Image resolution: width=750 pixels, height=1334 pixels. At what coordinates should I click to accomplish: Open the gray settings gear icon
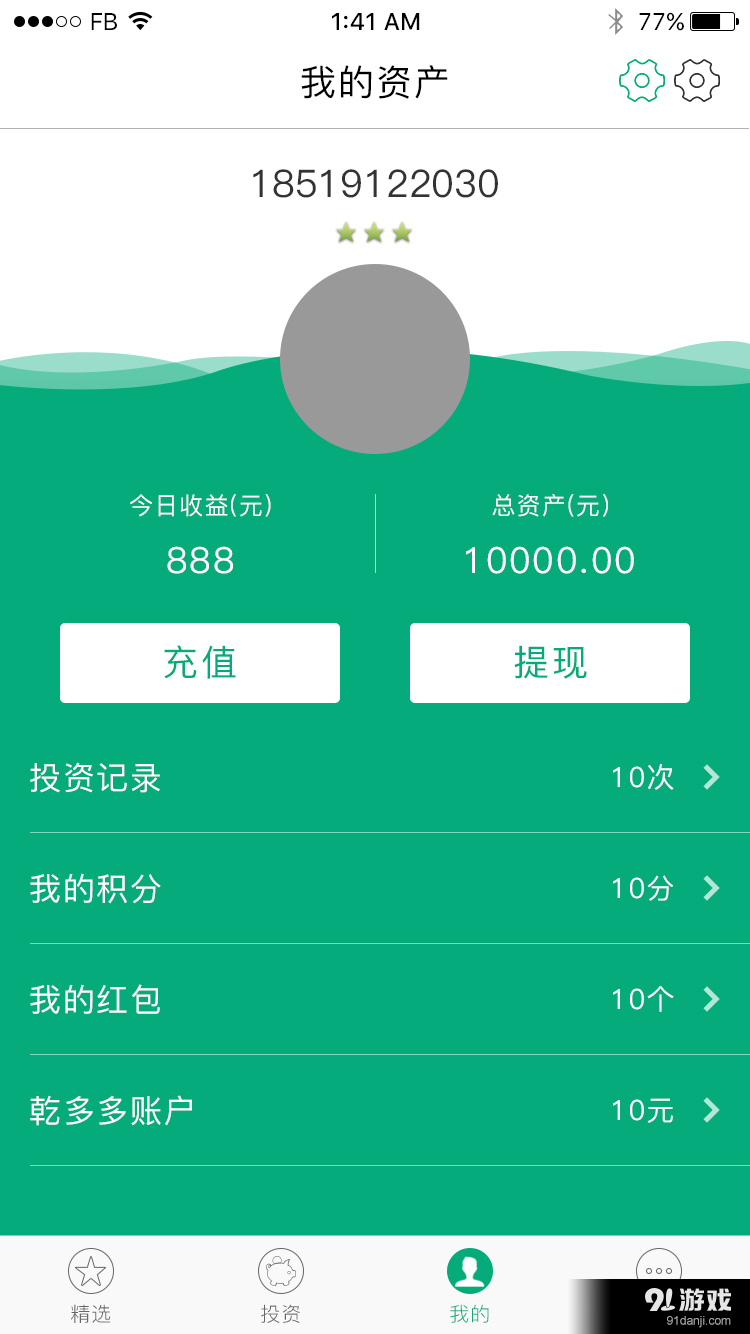click(697, 79)
